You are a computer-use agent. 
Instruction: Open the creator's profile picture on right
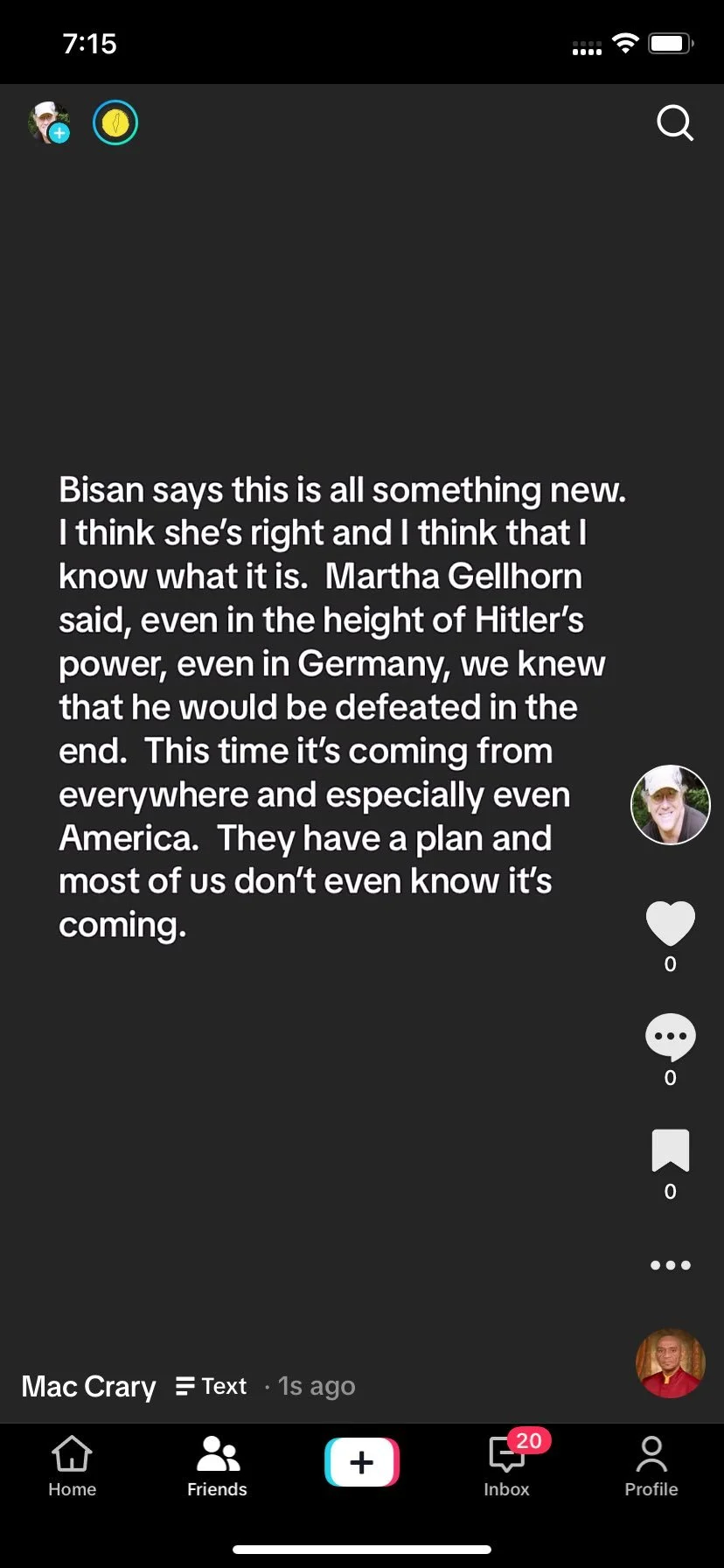point(671,805)
